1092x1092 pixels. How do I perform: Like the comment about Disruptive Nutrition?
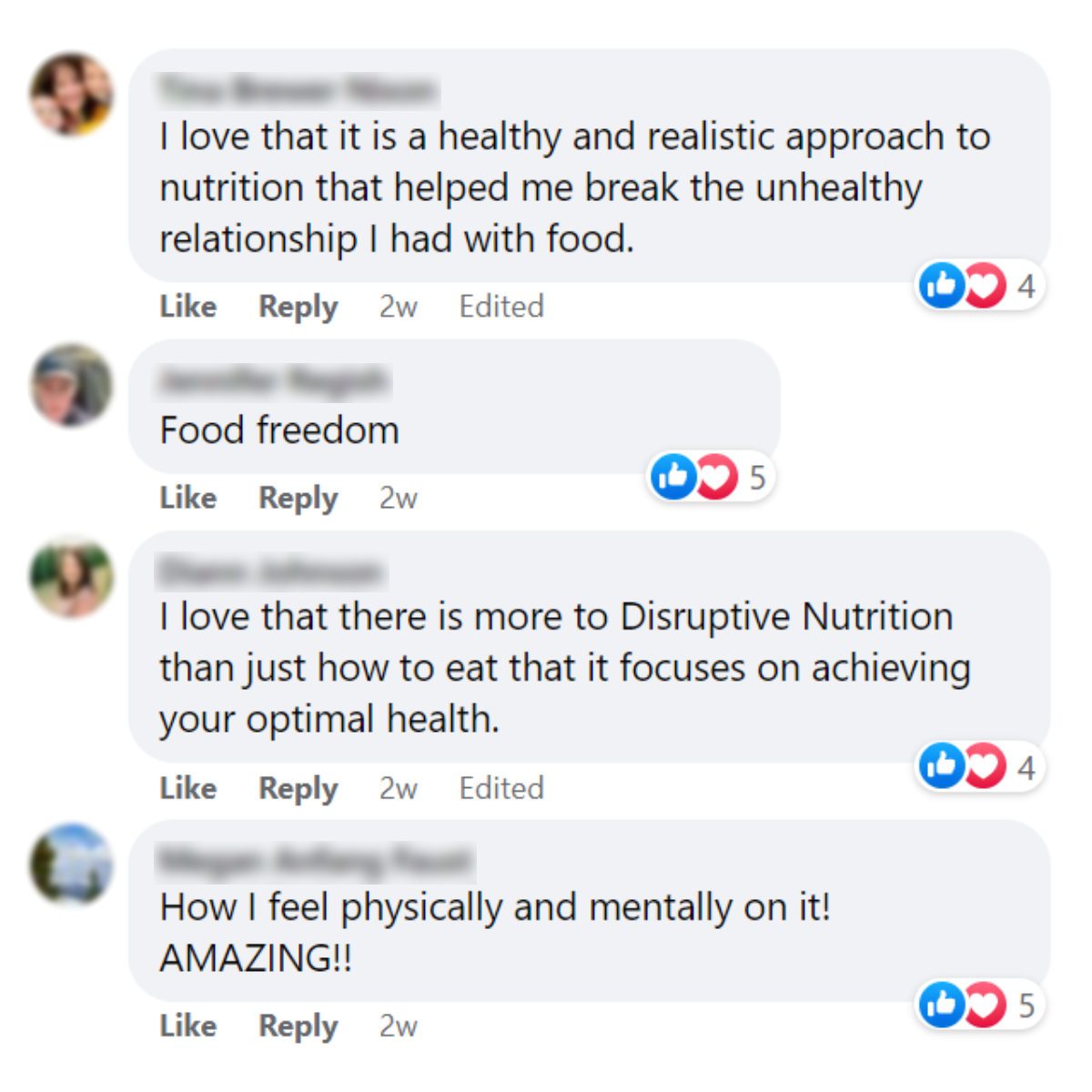click(188, 788)
